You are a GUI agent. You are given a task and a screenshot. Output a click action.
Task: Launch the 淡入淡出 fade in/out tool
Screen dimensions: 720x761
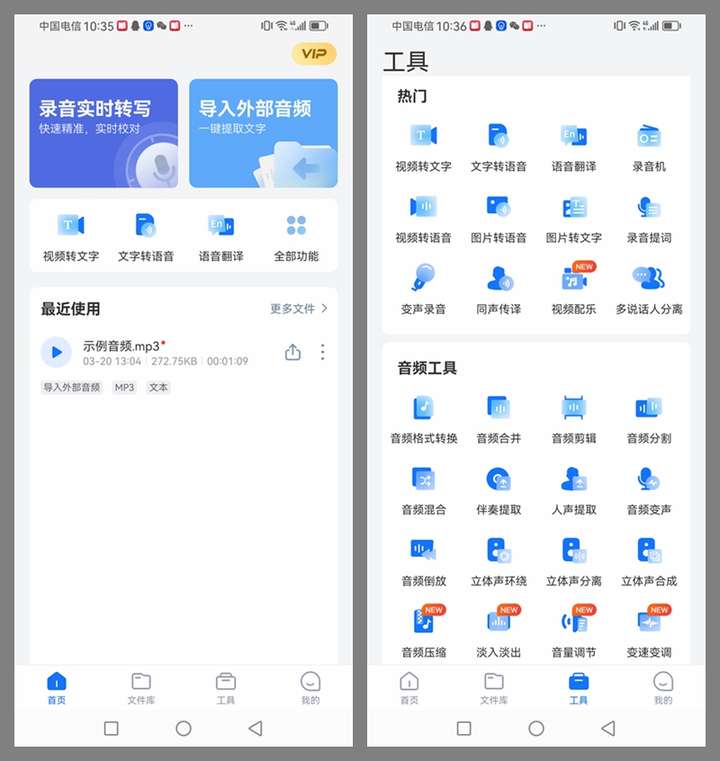tap(497, 625)
